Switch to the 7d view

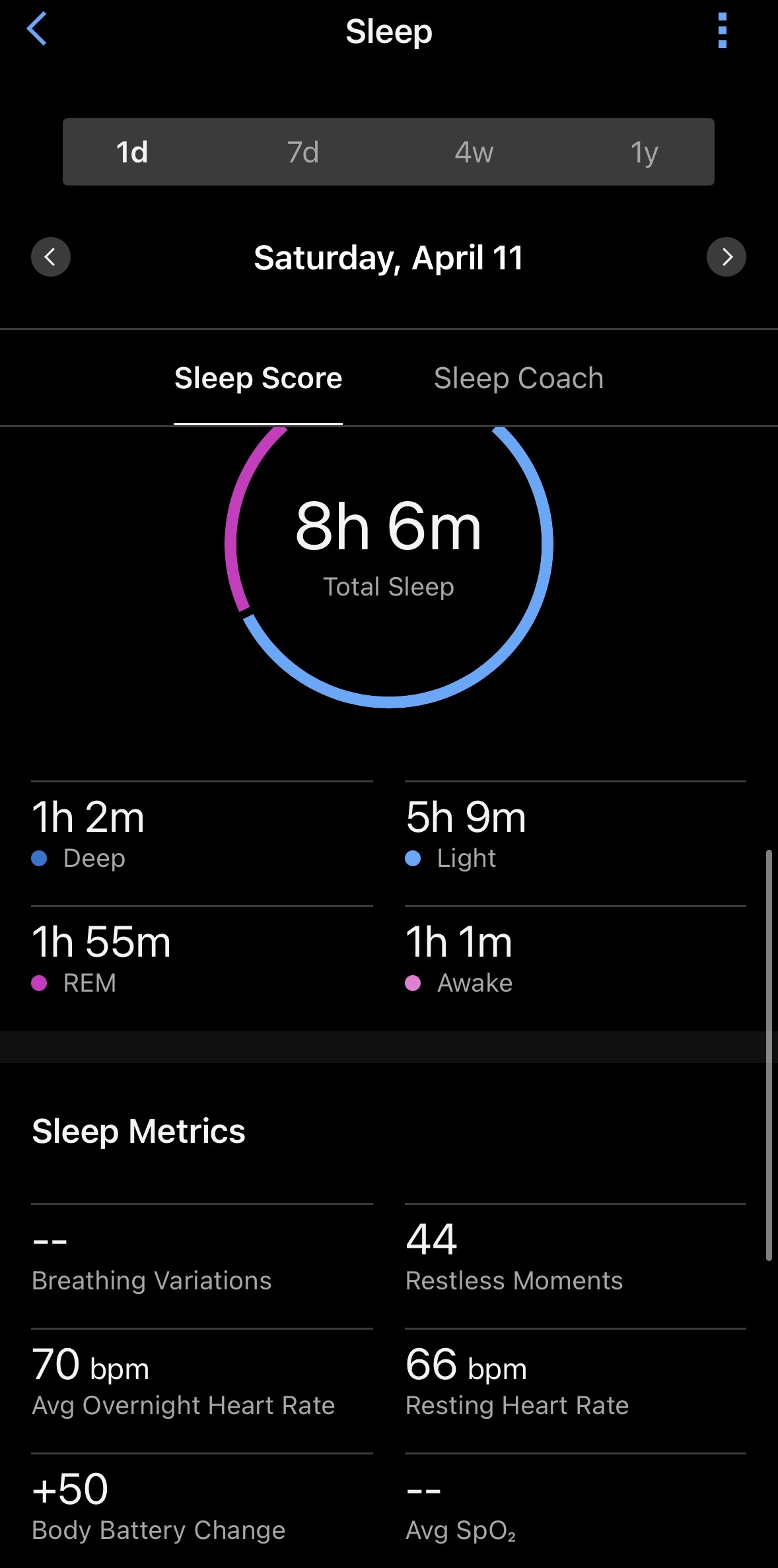point(303,153)
